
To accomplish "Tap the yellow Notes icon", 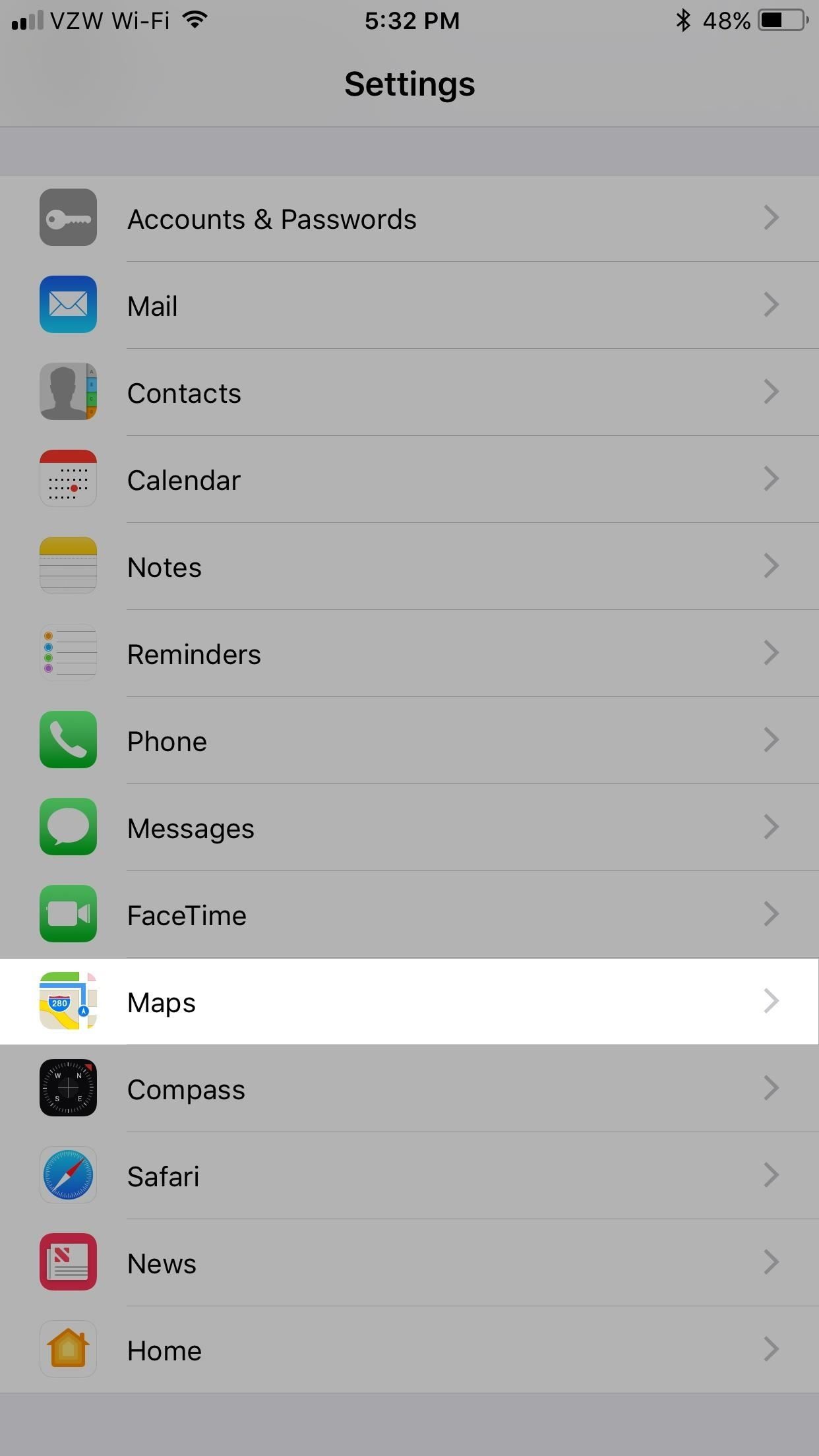I will [x=68, y=566].
